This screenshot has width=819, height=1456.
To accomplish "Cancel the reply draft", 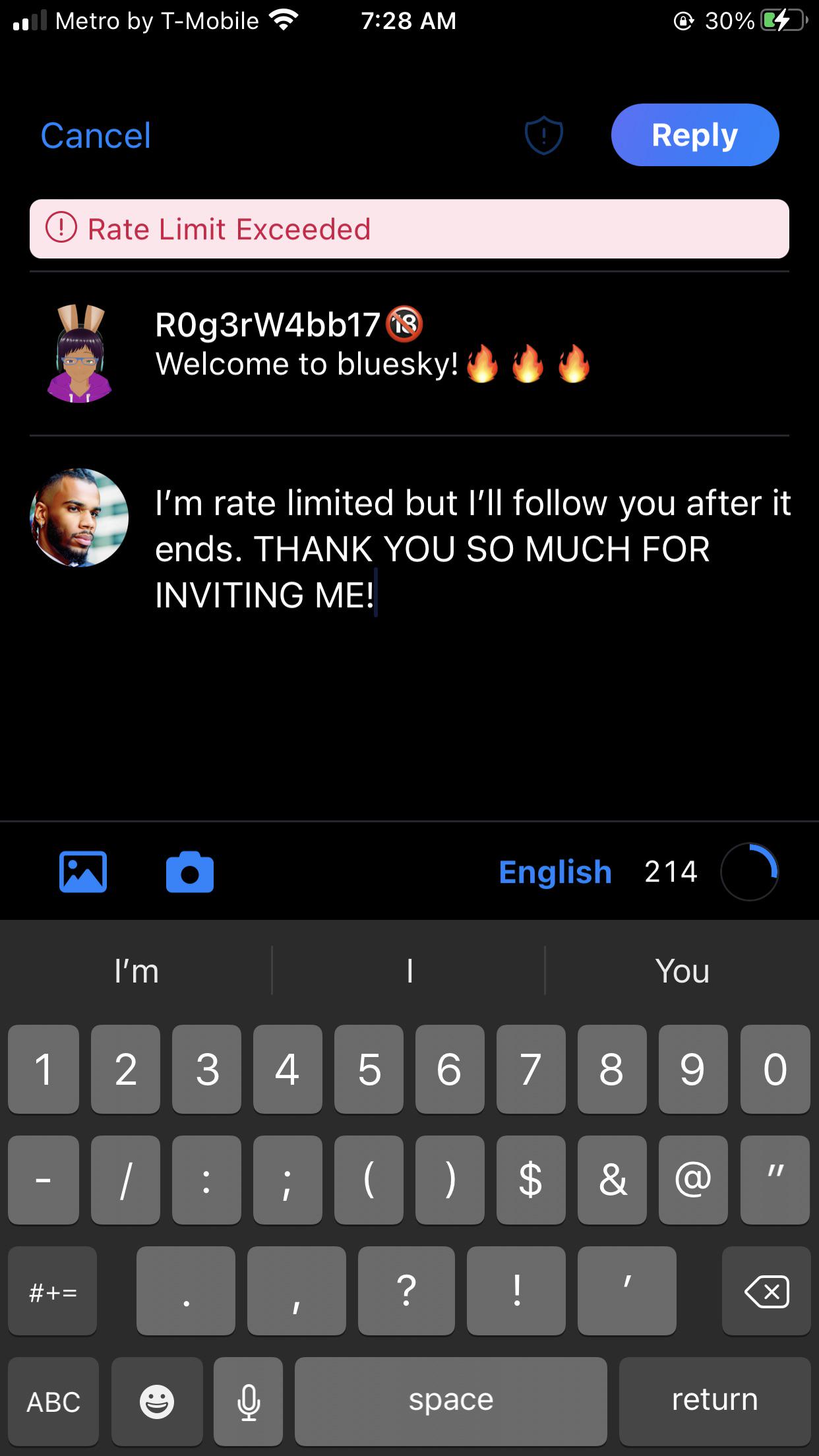I will (96, 136).
